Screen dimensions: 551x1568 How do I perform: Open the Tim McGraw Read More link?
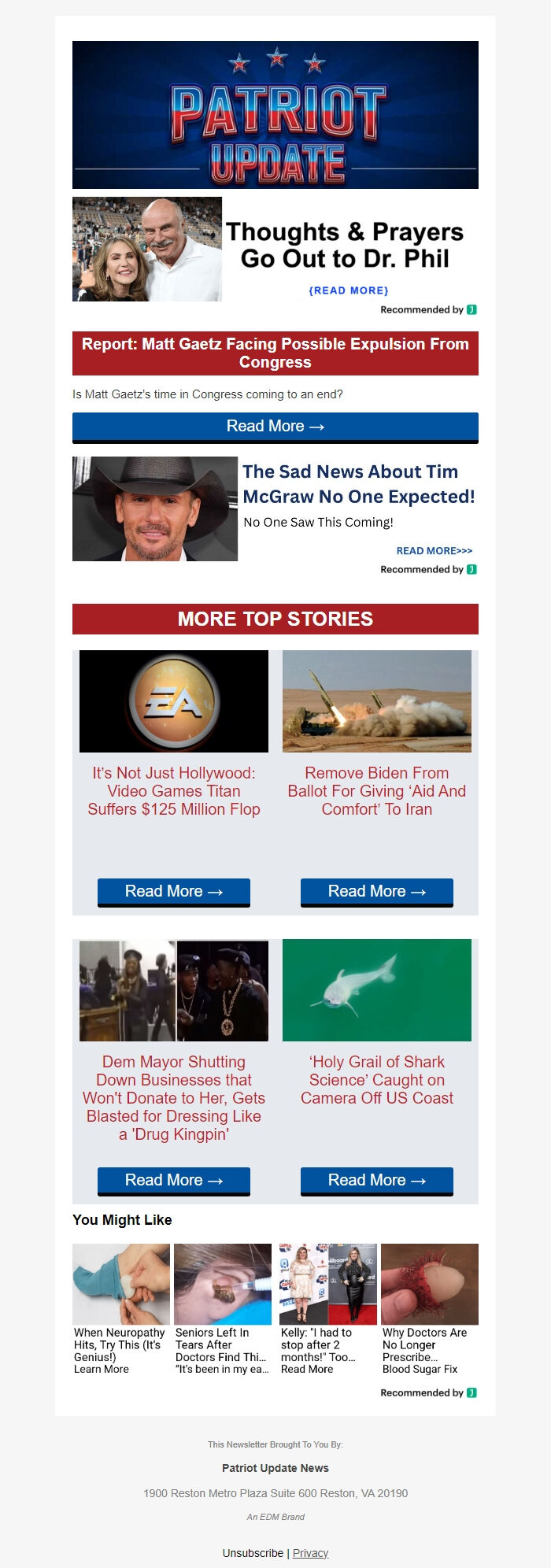[x=434, y=551]
